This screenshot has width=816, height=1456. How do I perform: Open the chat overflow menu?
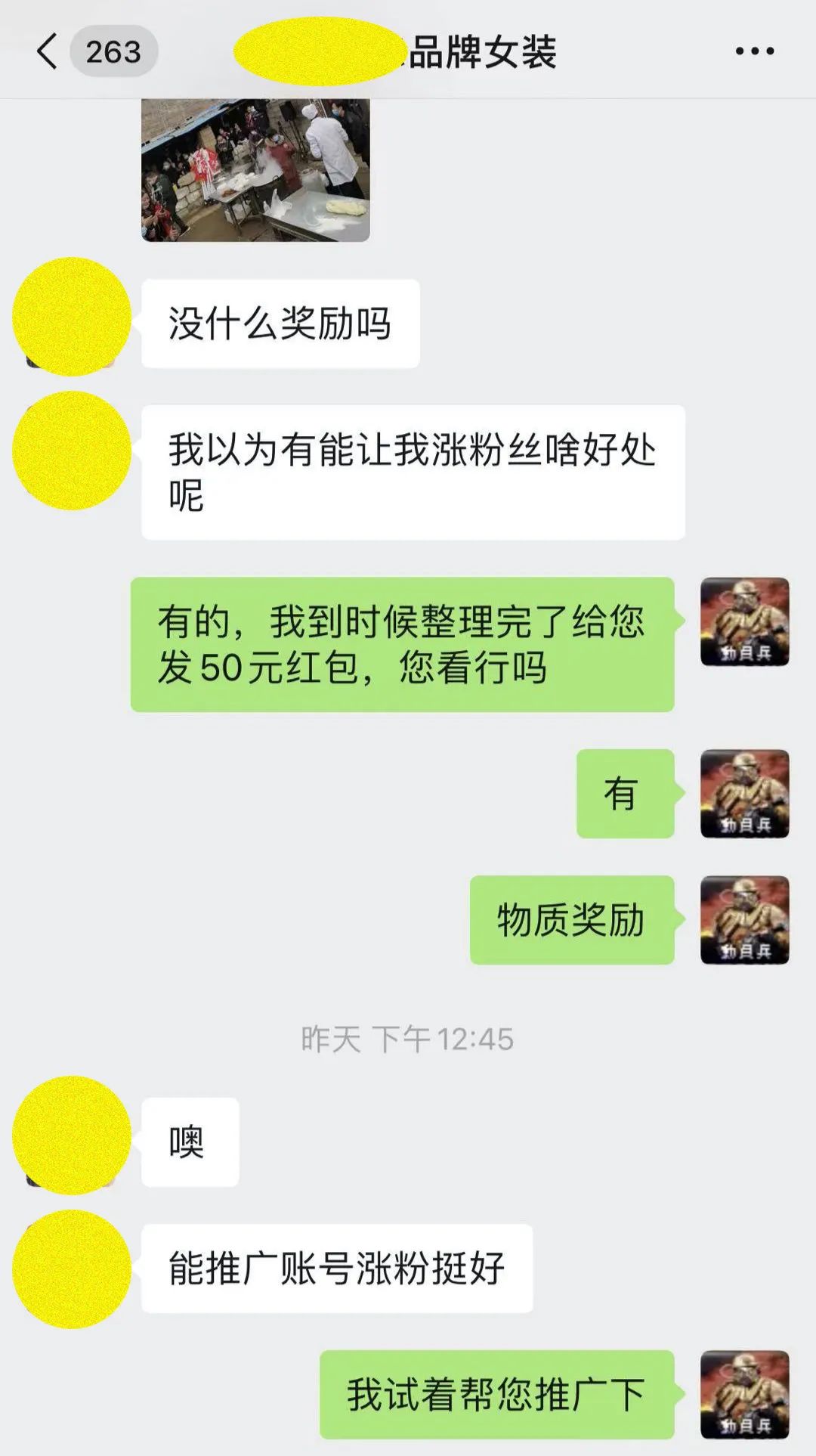coord(754,51)
